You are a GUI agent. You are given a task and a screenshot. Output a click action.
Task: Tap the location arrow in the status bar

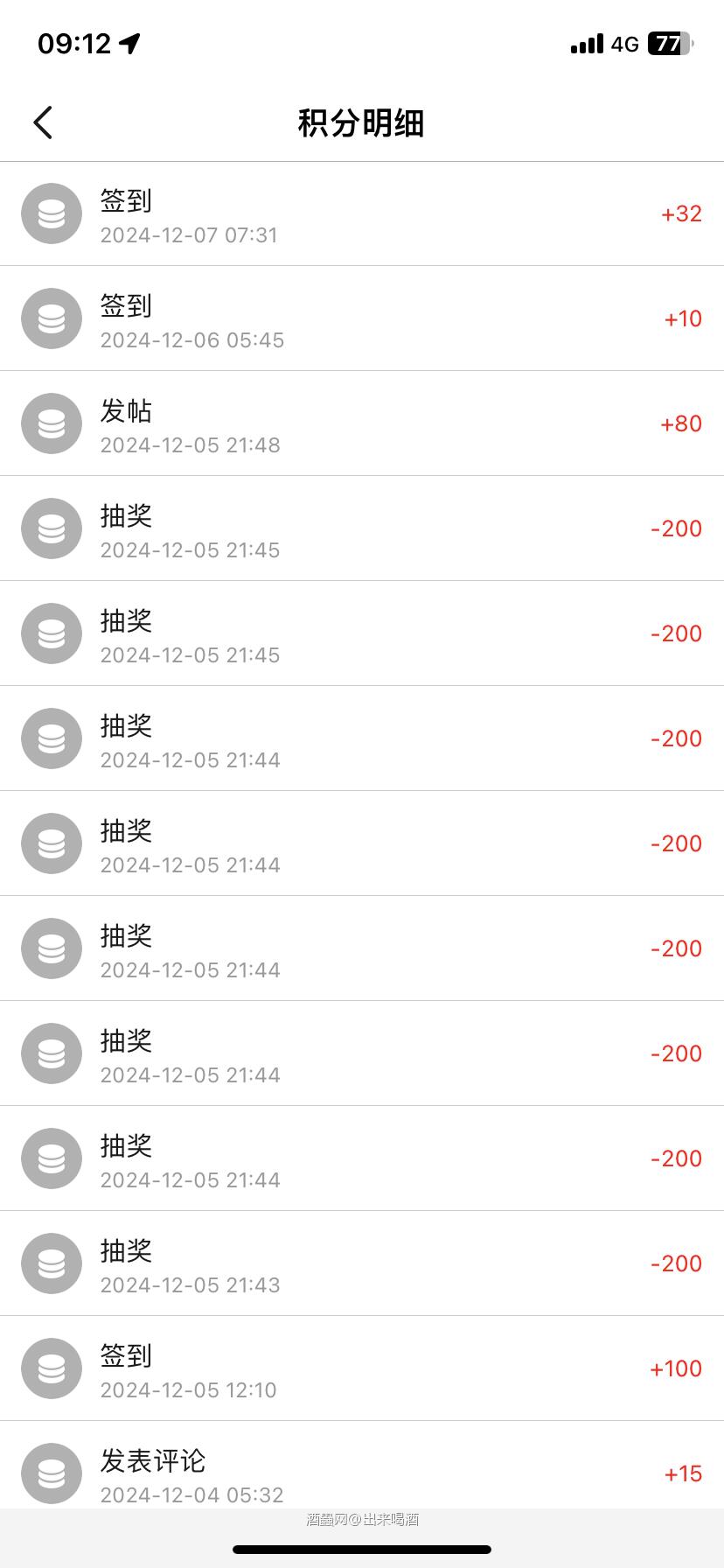pyautogui.click(x=129, y=43)
